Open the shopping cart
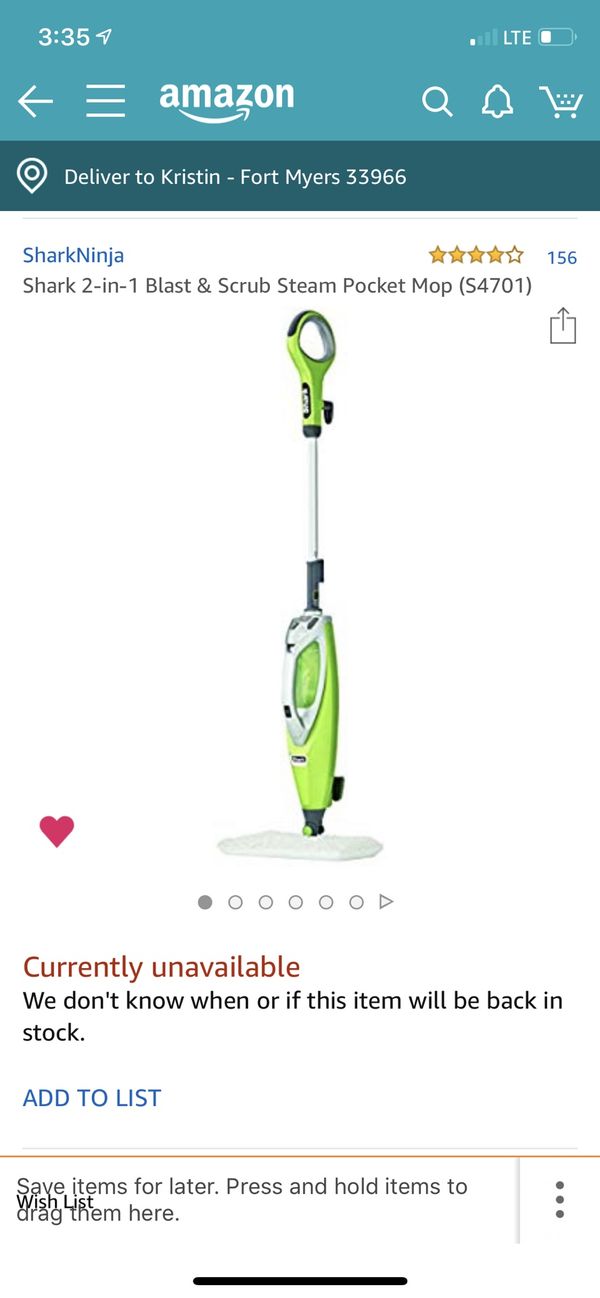Screen dimensions: 600x1298 [x=560, y=101]
